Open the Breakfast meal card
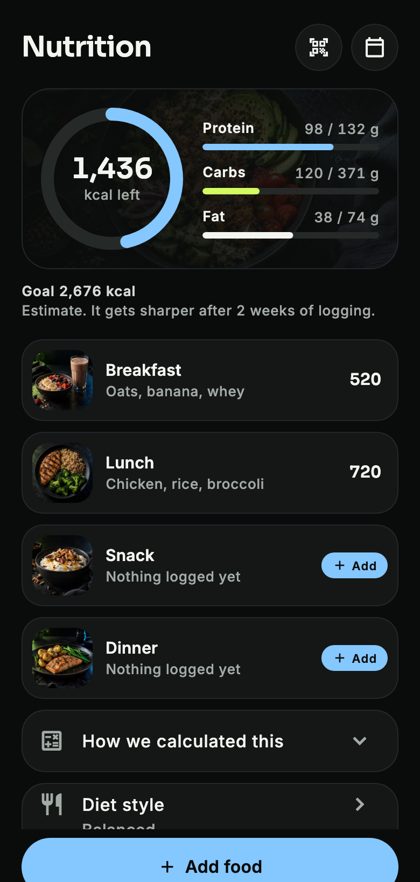The image size is (420, 882). coord(210,380)
